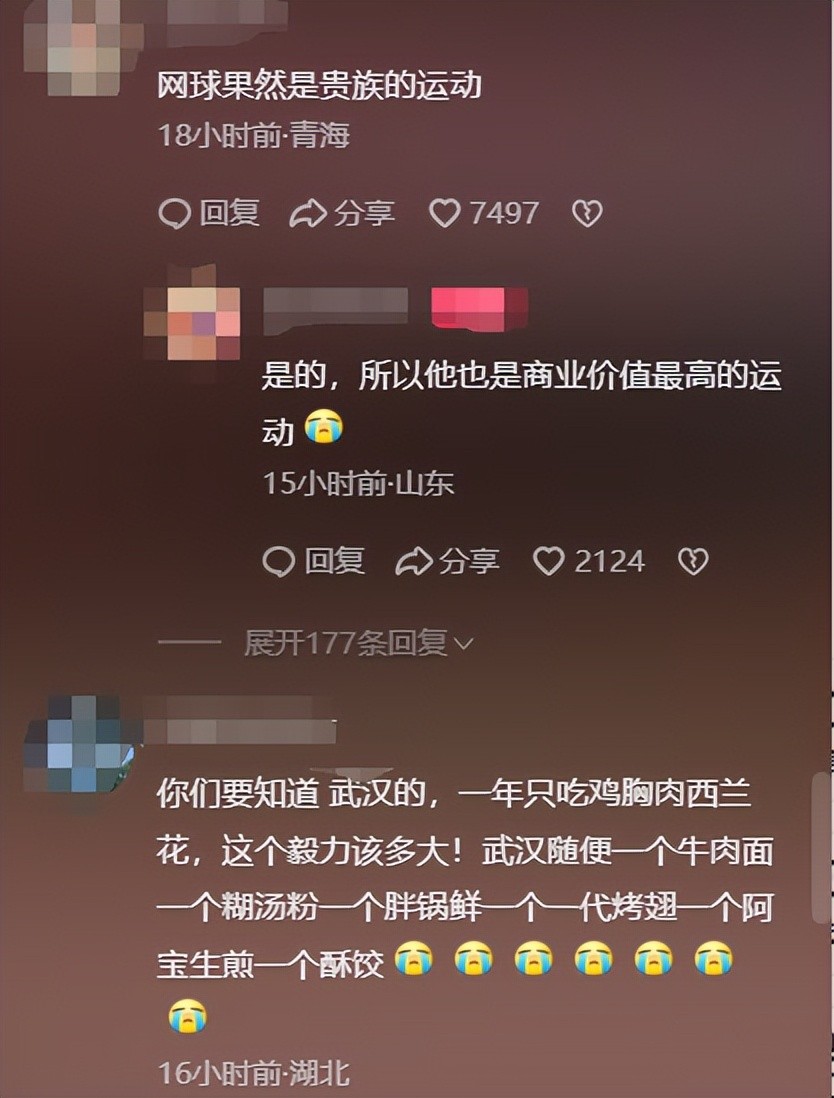
Task: Dislike the comment with 7497 likes
Action: tap(587, 213)
